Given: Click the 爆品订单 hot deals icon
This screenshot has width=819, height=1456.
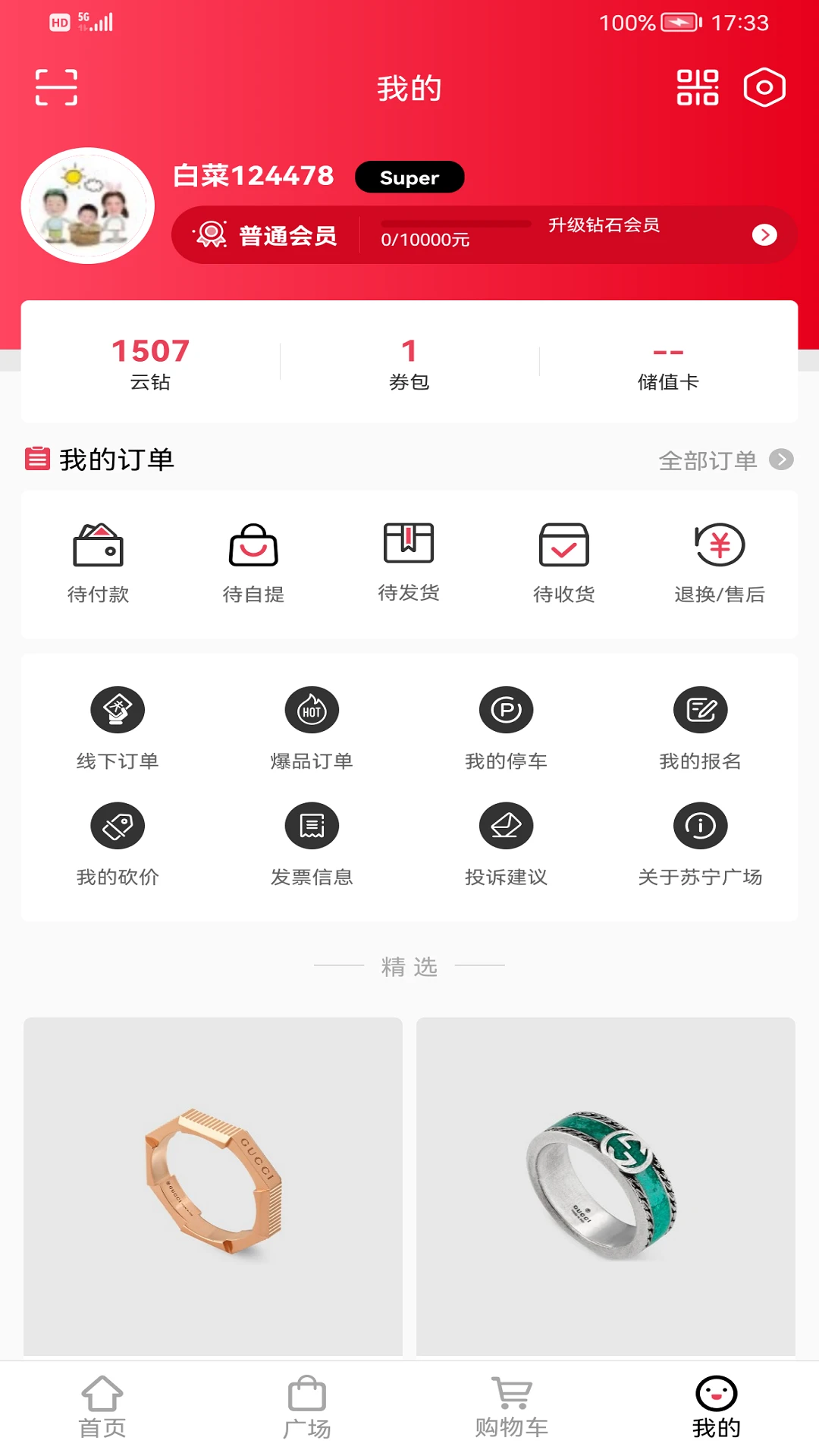Looking at the screenshot, I should (x=312, y=710).
